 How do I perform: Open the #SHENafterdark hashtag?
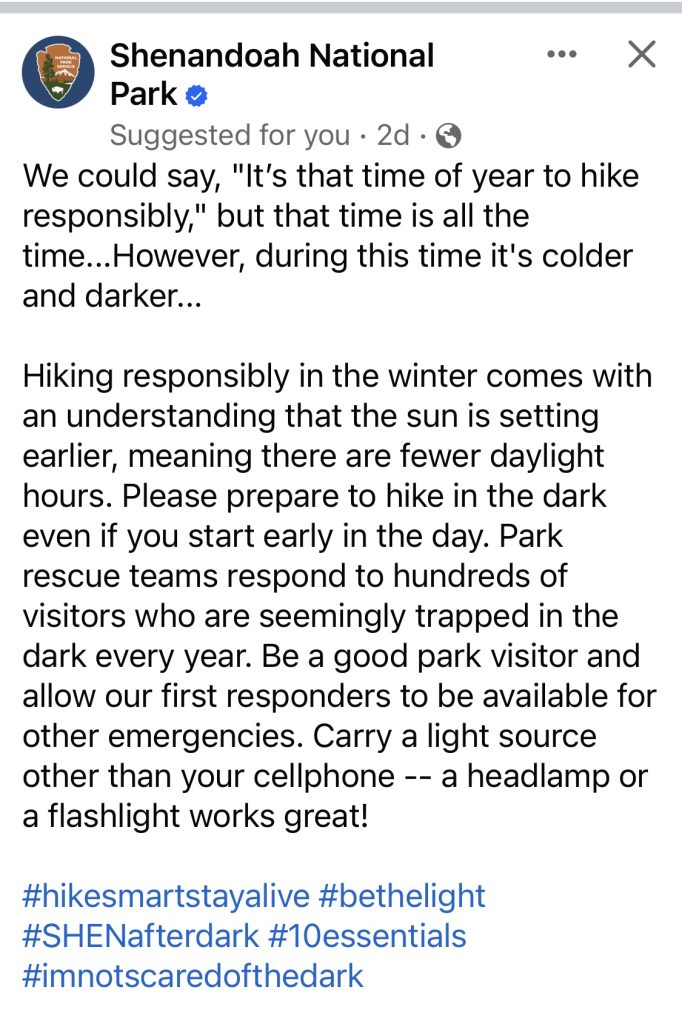coord(140,935)
